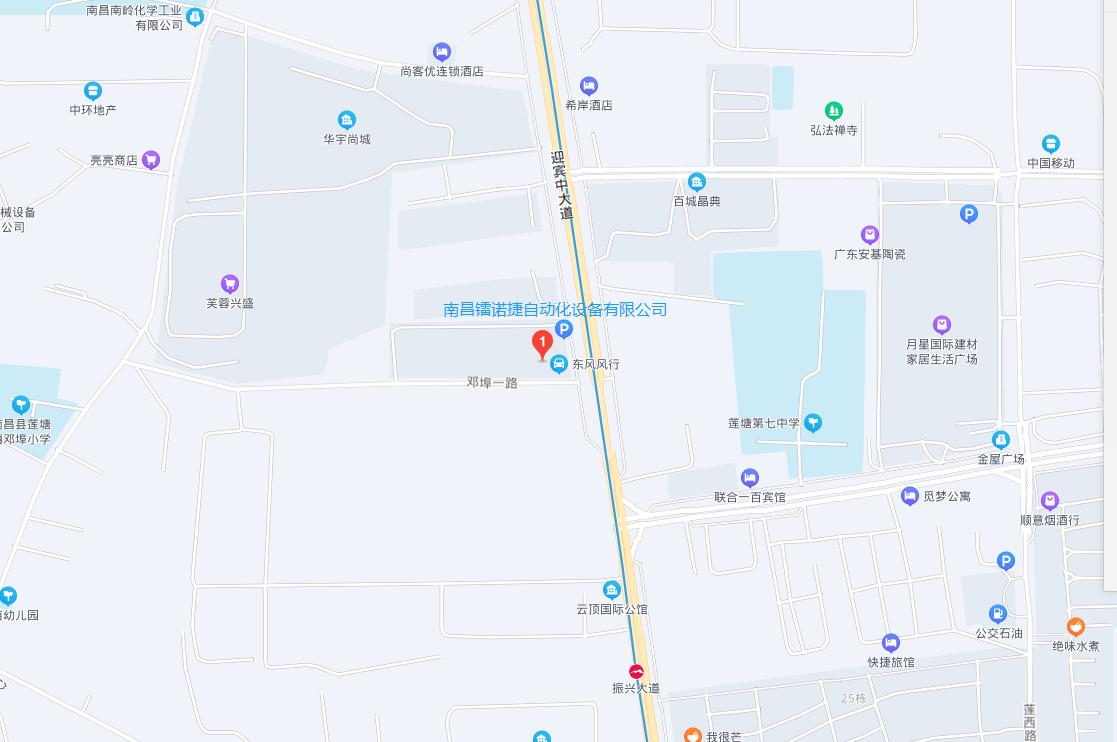1117x742 pixels.
Task: Tap the 月星国际建材家居生活广场 marker
Action: [x=942, y=325]
